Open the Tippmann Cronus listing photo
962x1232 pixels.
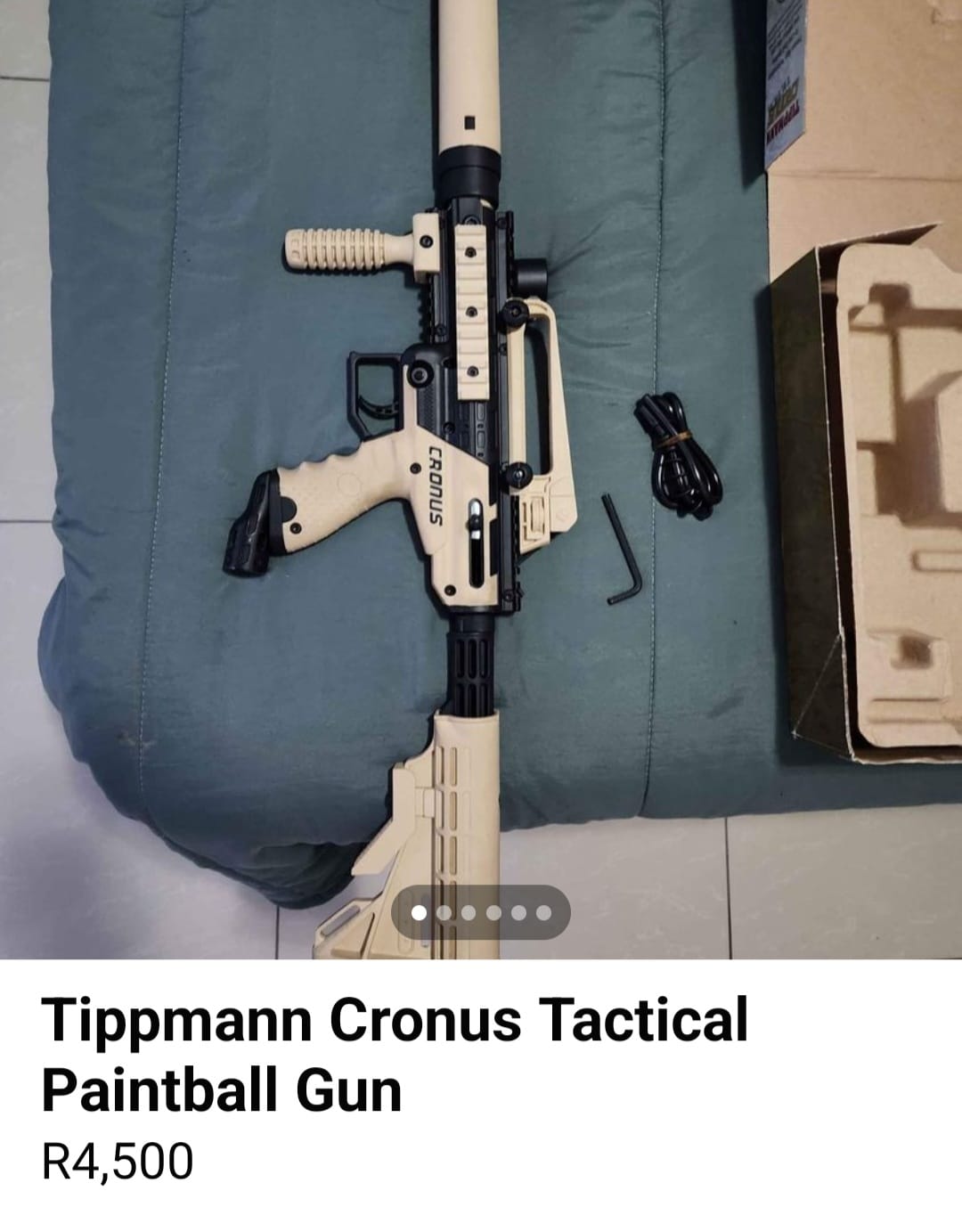(481, 445)
